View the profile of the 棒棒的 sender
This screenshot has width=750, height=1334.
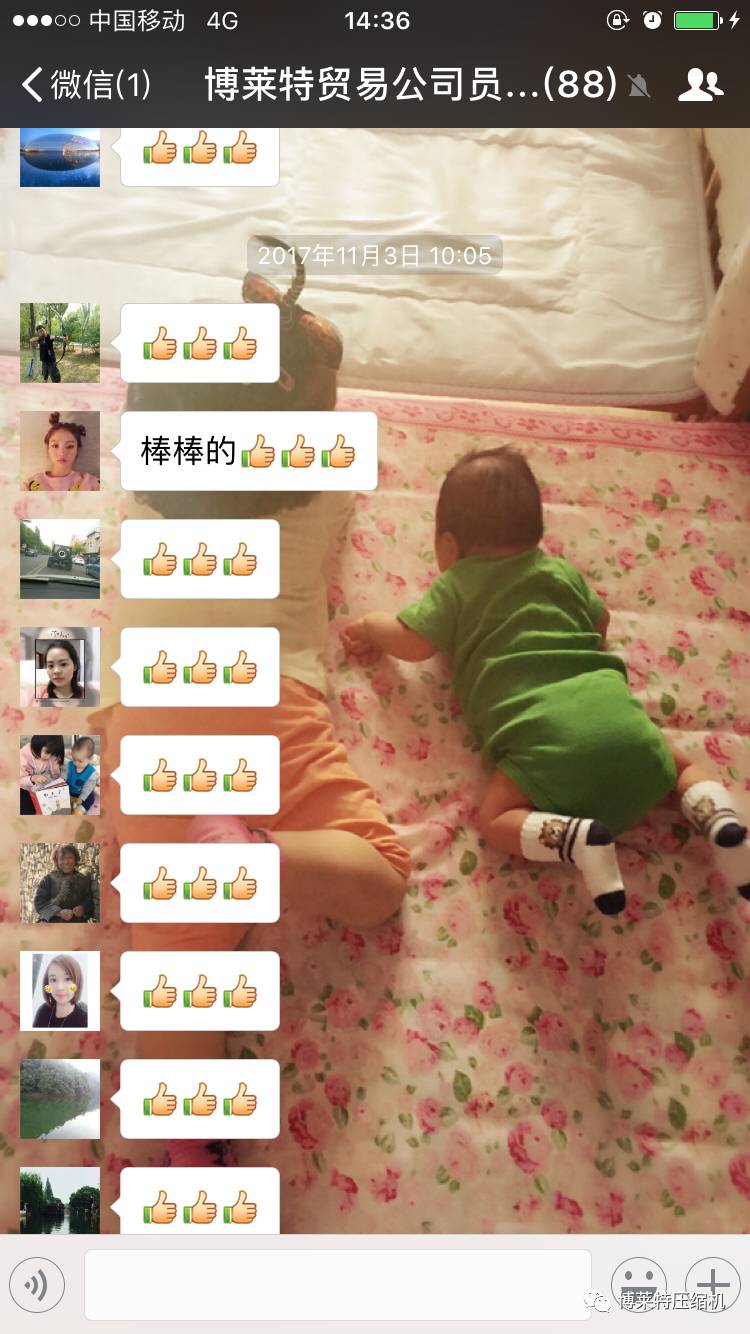pos(60,451)
